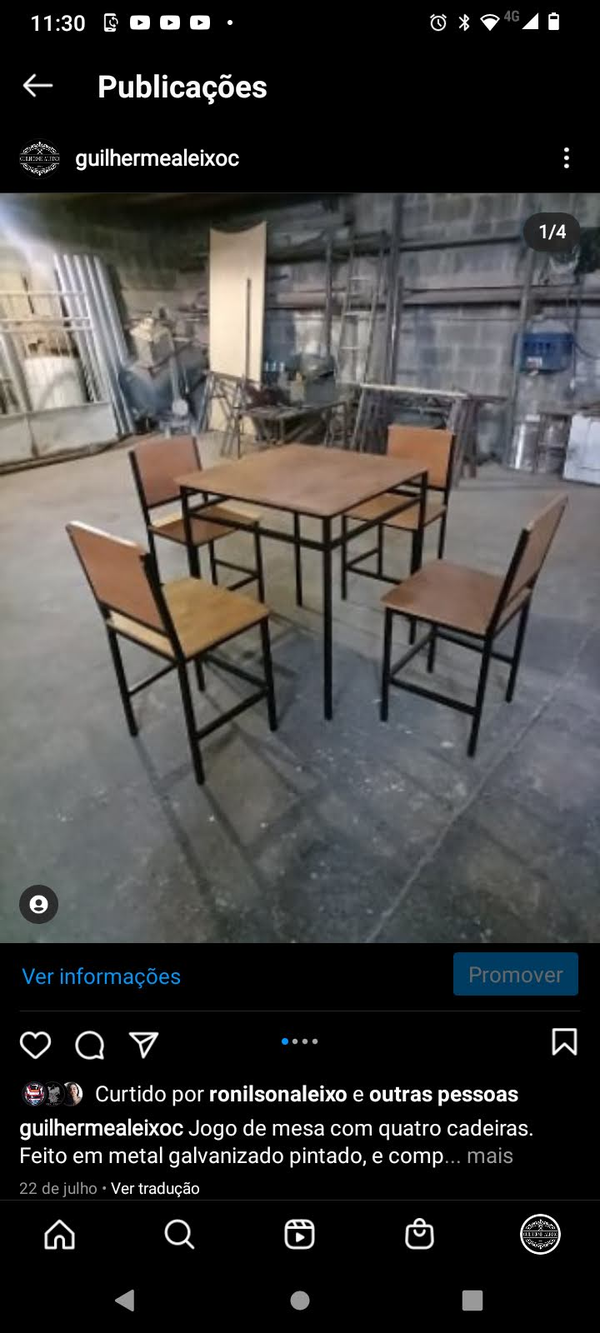Share the post via paper plane icon

pyautogui.click(x=144, y=1045)
